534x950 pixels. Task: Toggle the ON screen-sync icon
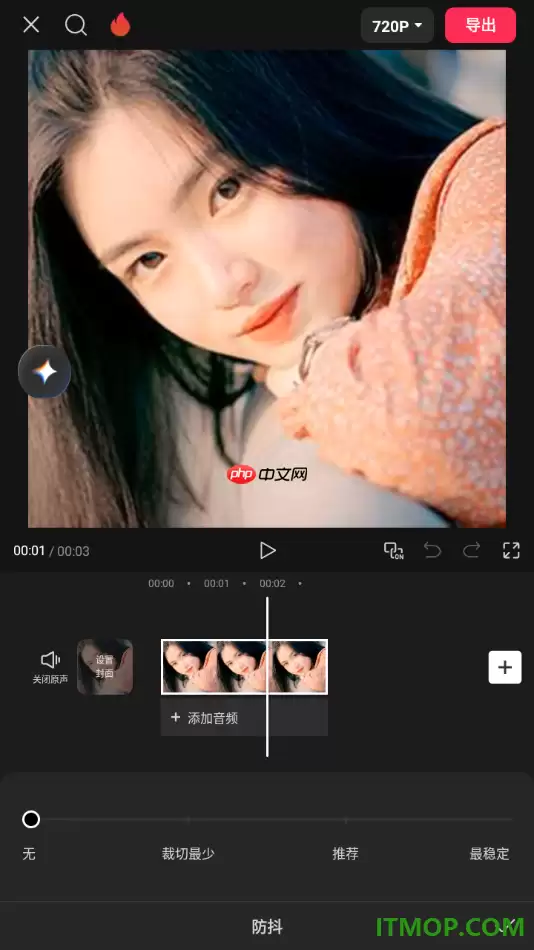coord(394,550)
